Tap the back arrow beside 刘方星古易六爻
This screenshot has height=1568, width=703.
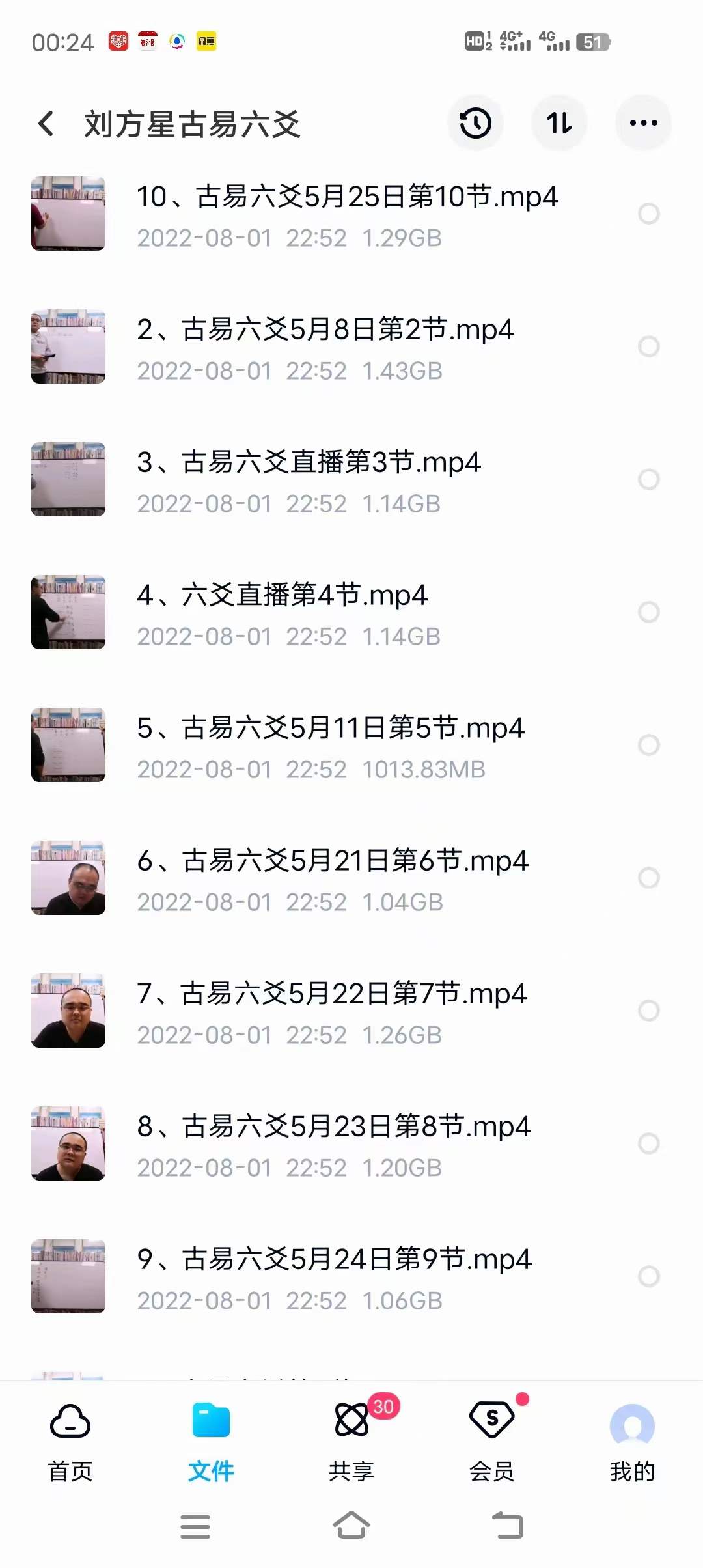coord(46,124)
